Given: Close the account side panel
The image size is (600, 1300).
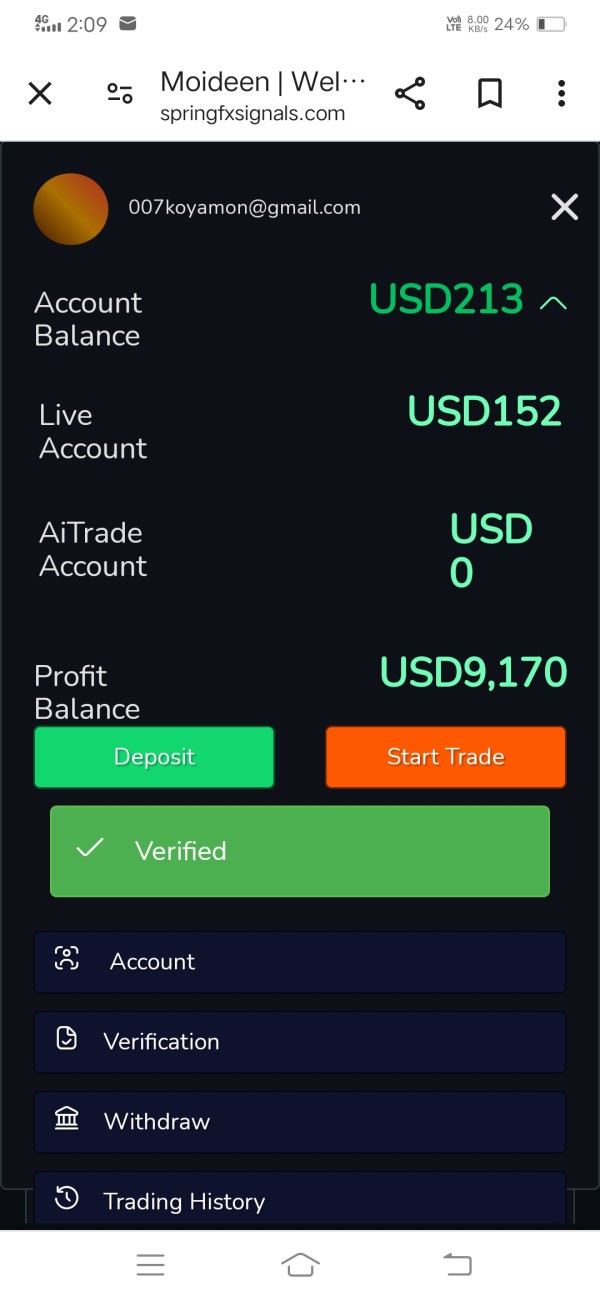Looking at the screenshot, I should 565,207.
